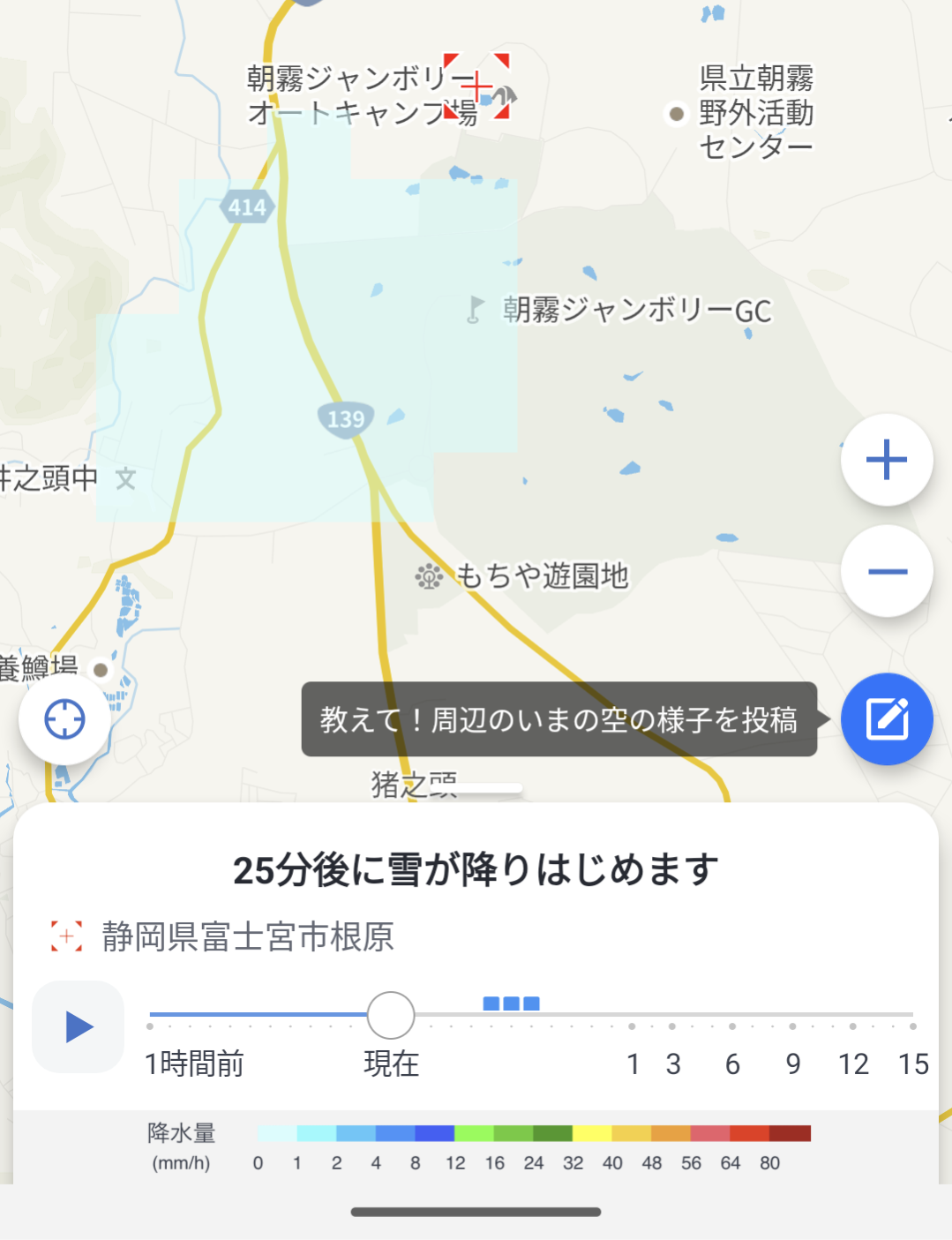The image size is (952, 1240).
Task: Post the current sky conditions
Action: pyautogui.click(x=887, y=719)
